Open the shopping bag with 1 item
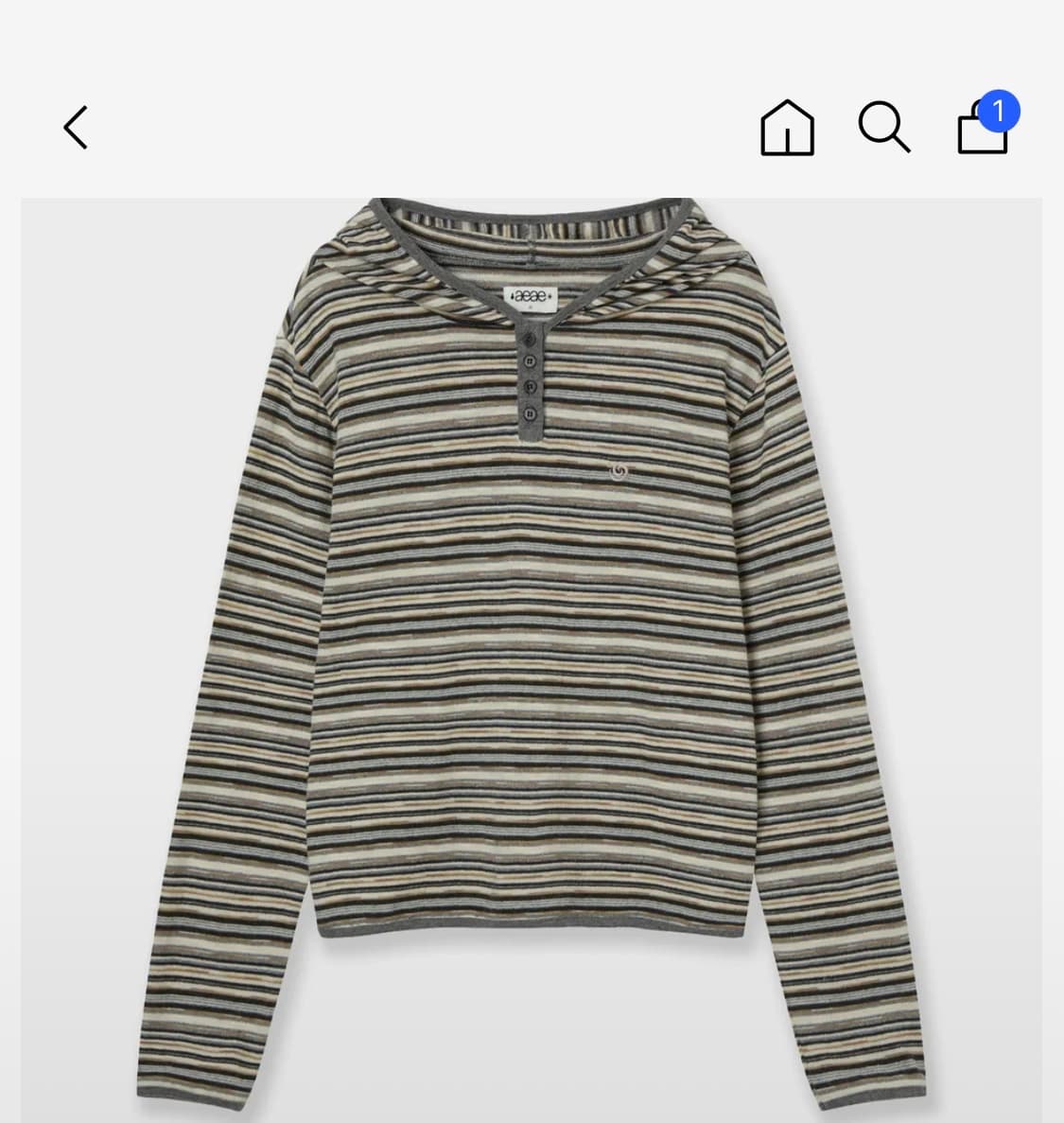The width and height of the screenshot is (1064, 1123). [x=987, y=123]
